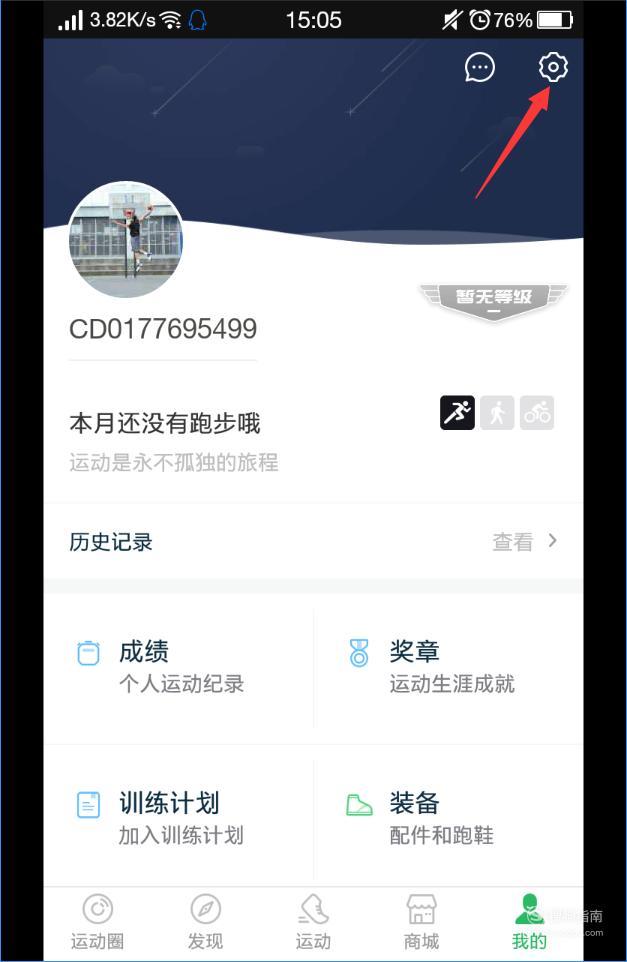Switch to the 运动圈 tab
Image resolution: width=627 pixels, height=962 pixels.
(97, 922)
